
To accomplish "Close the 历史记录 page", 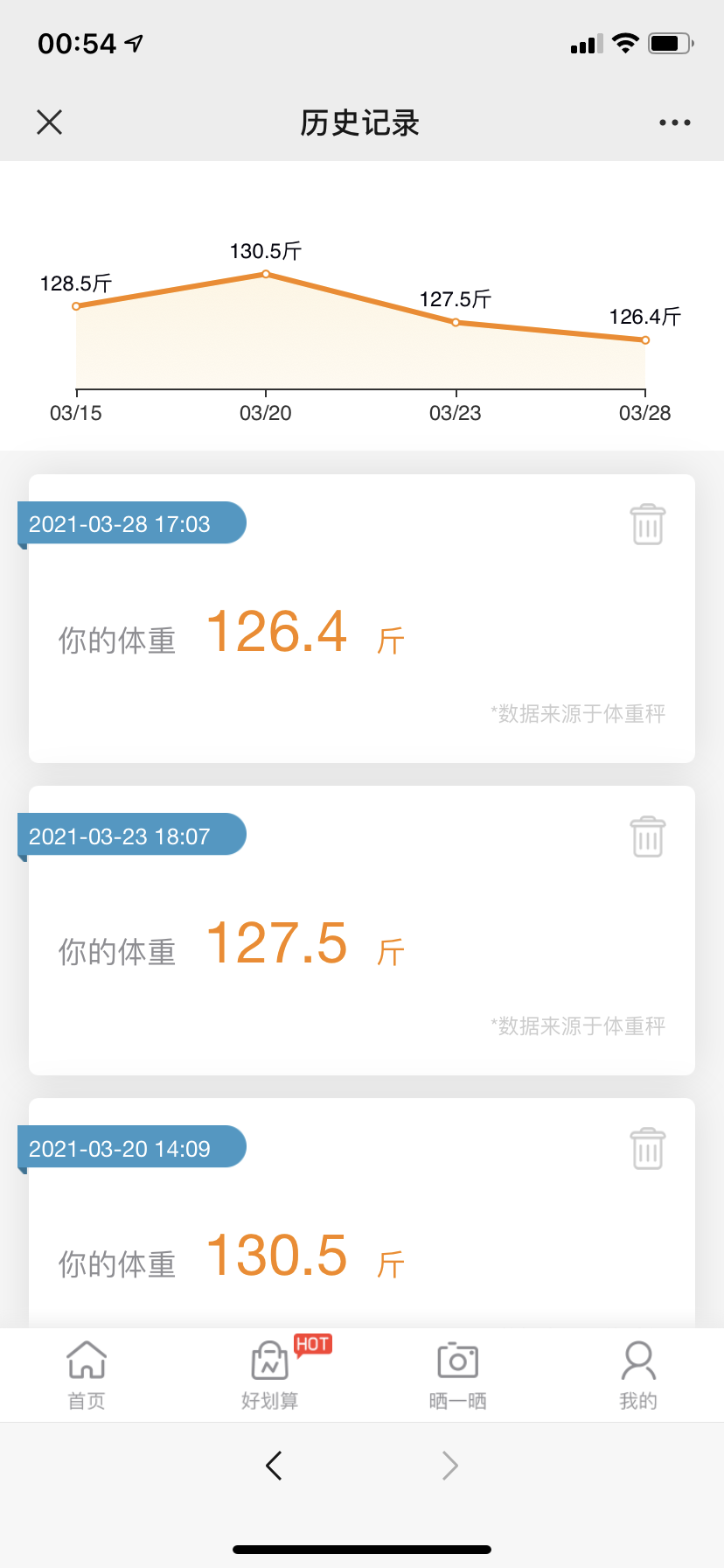I will point(50,122).
